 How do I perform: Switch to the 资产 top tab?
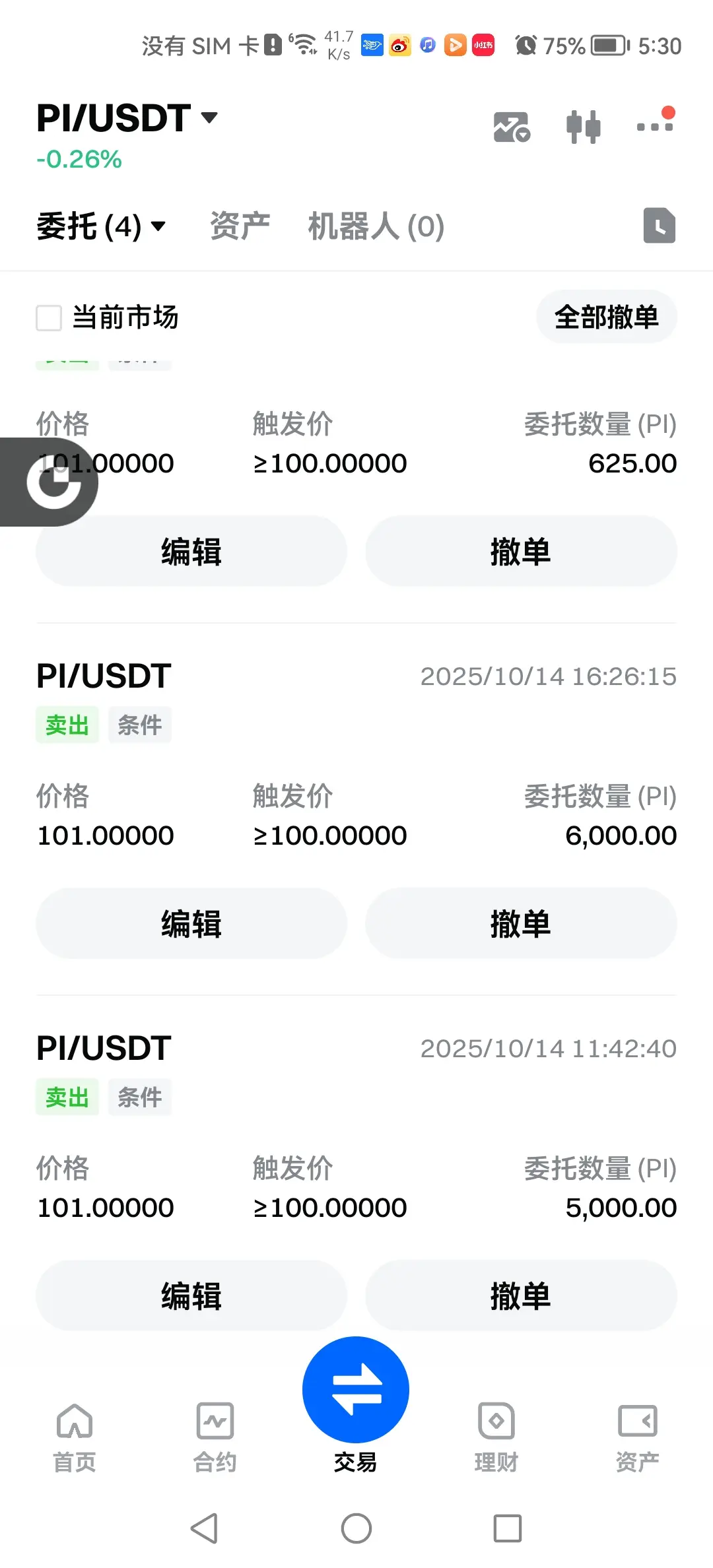240,226
